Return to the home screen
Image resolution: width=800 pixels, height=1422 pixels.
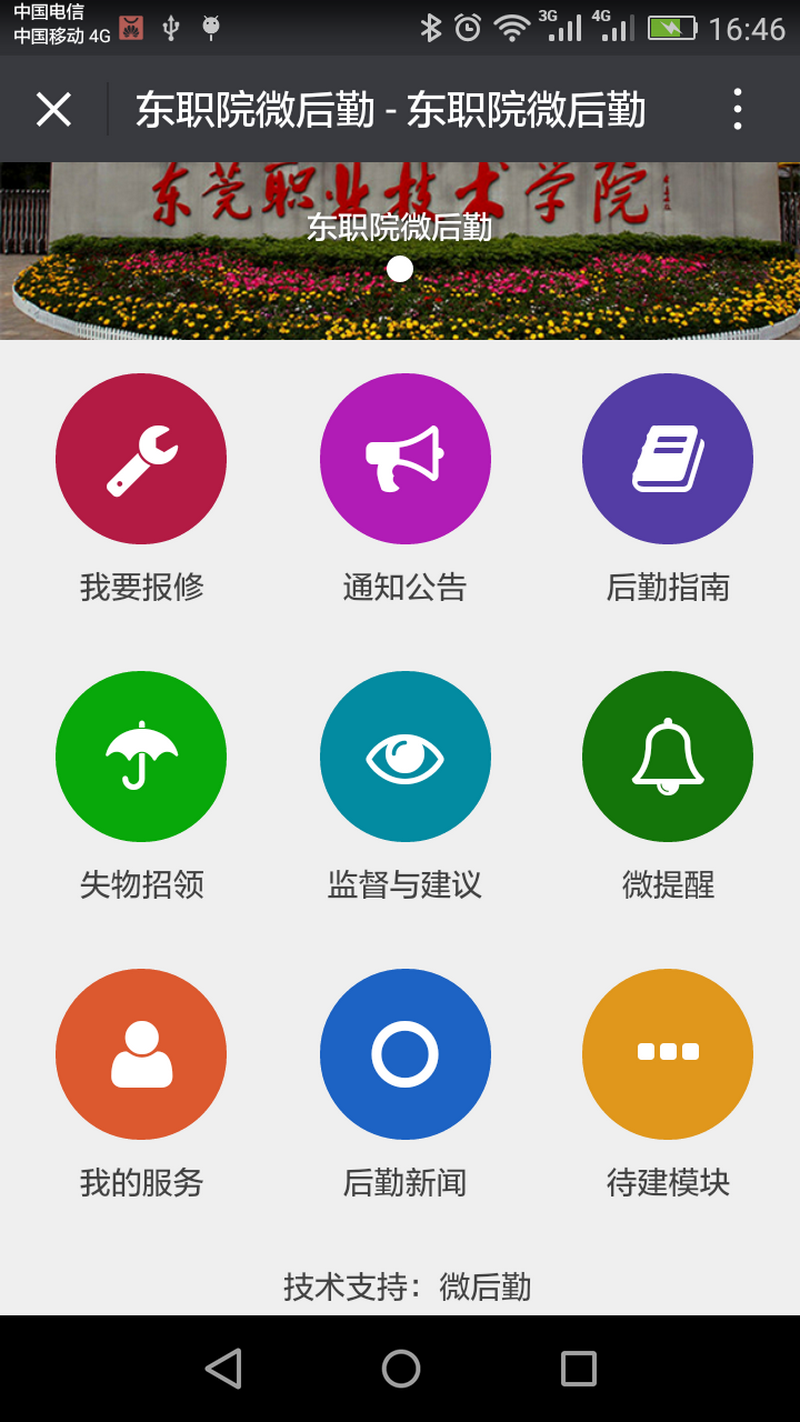401,1368
